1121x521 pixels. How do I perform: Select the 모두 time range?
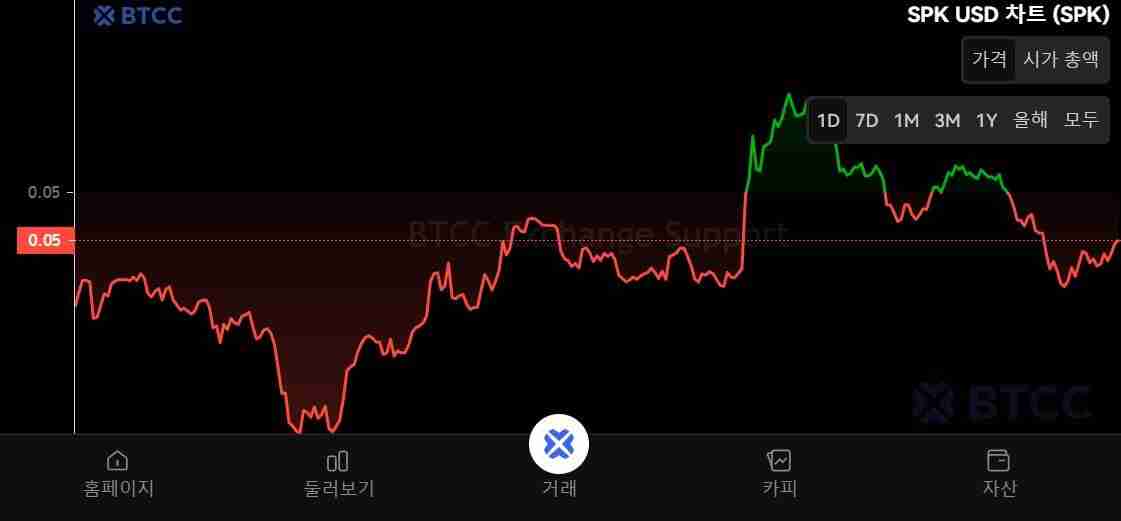(x=1081, y=121)
